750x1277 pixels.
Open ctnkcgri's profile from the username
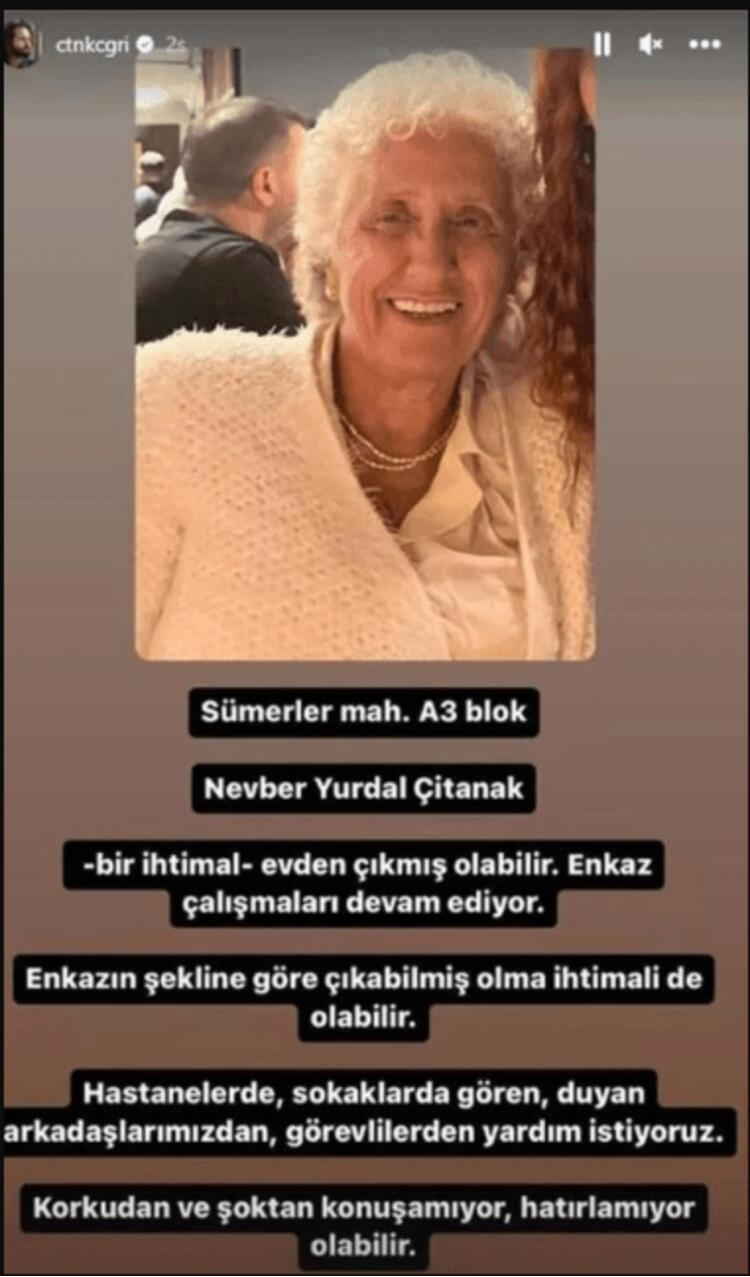(92, 45)
